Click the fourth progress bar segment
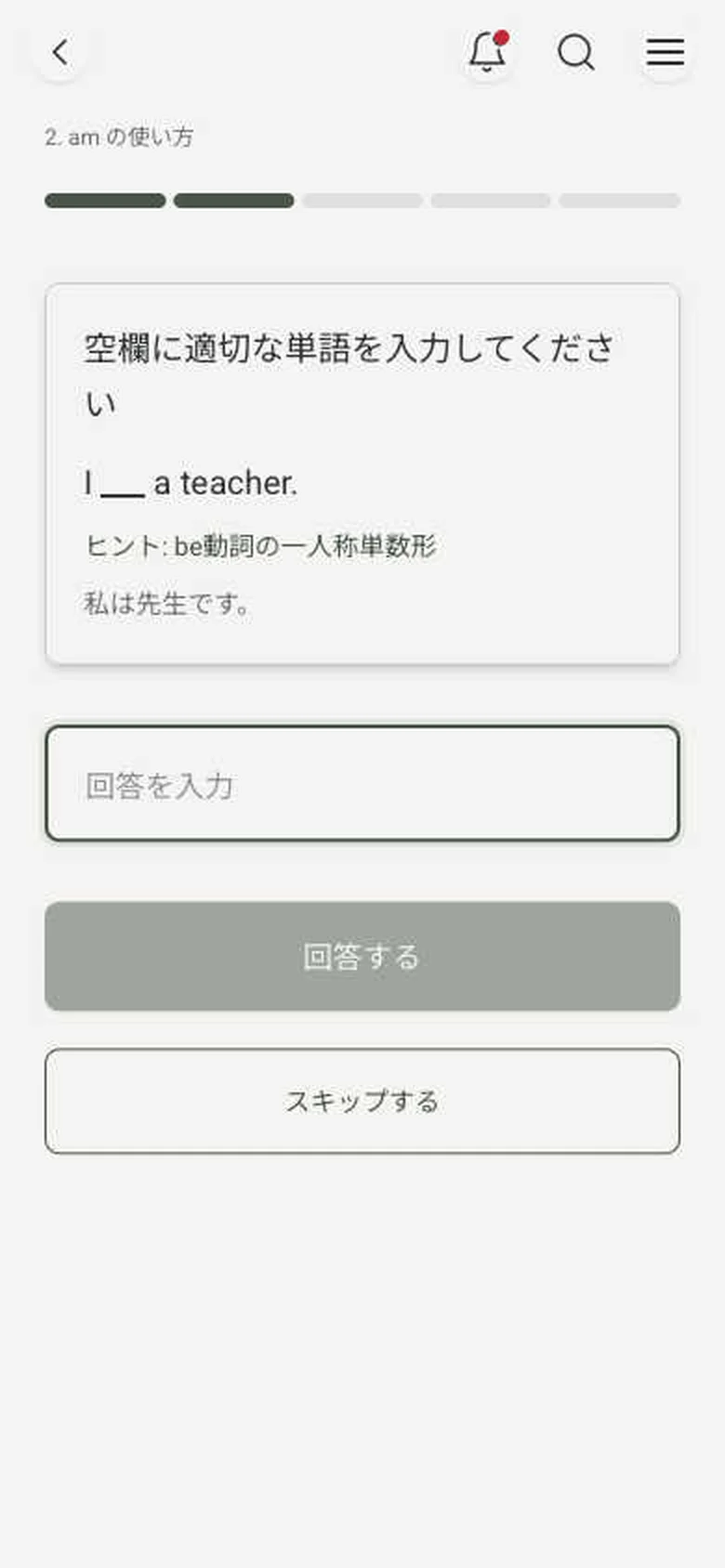Viewport: 725px width, 1568px height. (x=491, y=201)
